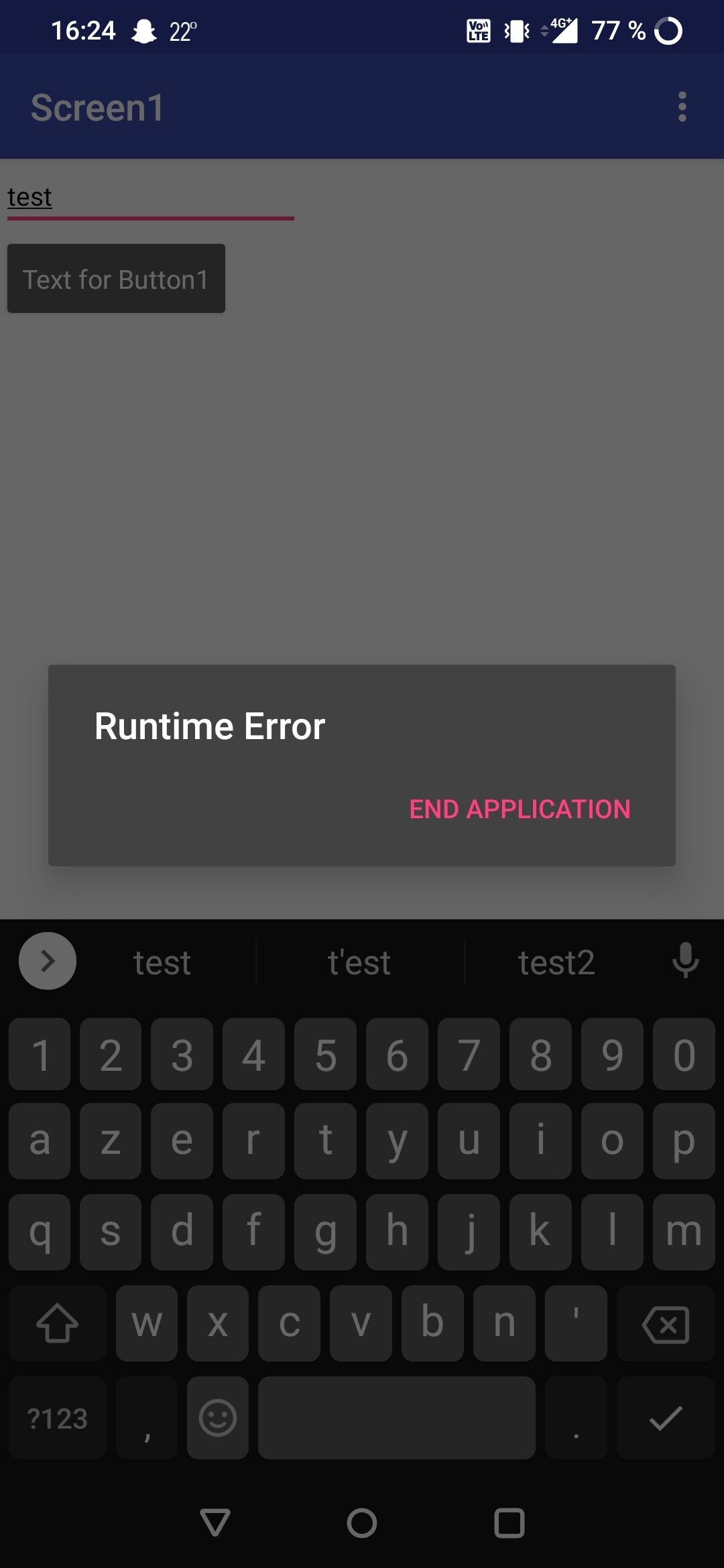
Task: Confirm input with the checkmark key
Action: 665,1418
